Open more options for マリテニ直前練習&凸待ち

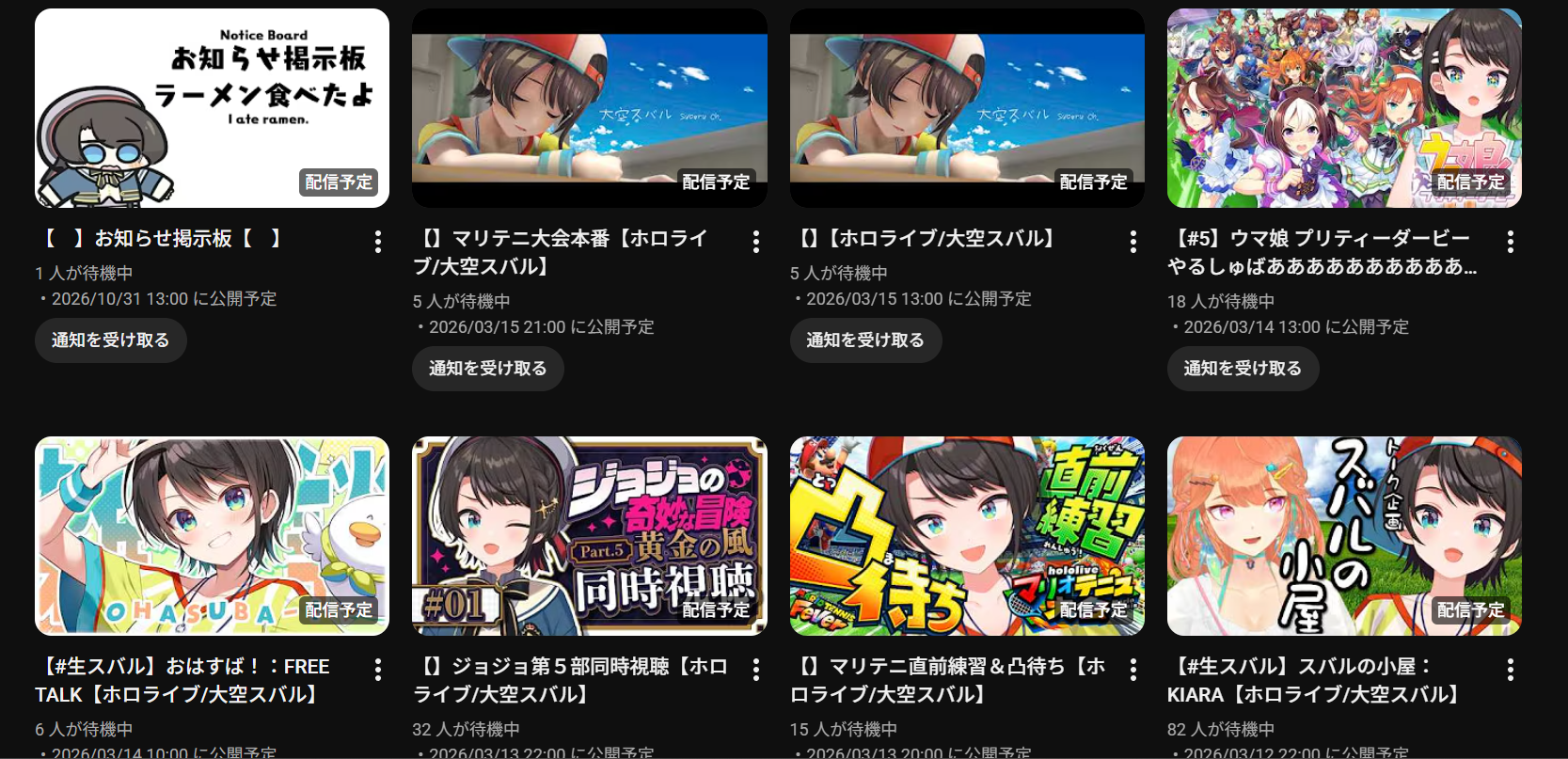1133,670
